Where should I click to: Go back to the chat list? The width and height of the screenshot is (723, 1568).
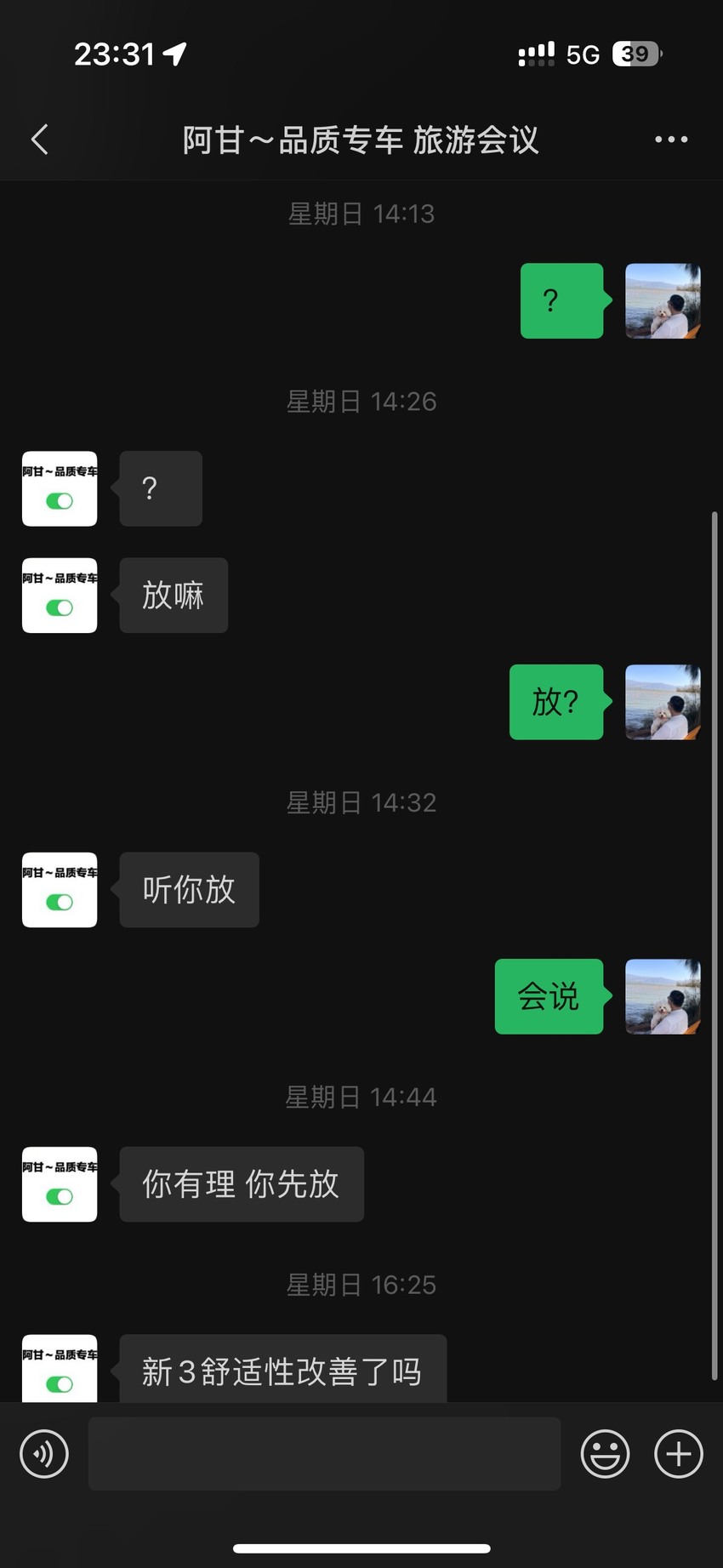click(39, 140)
